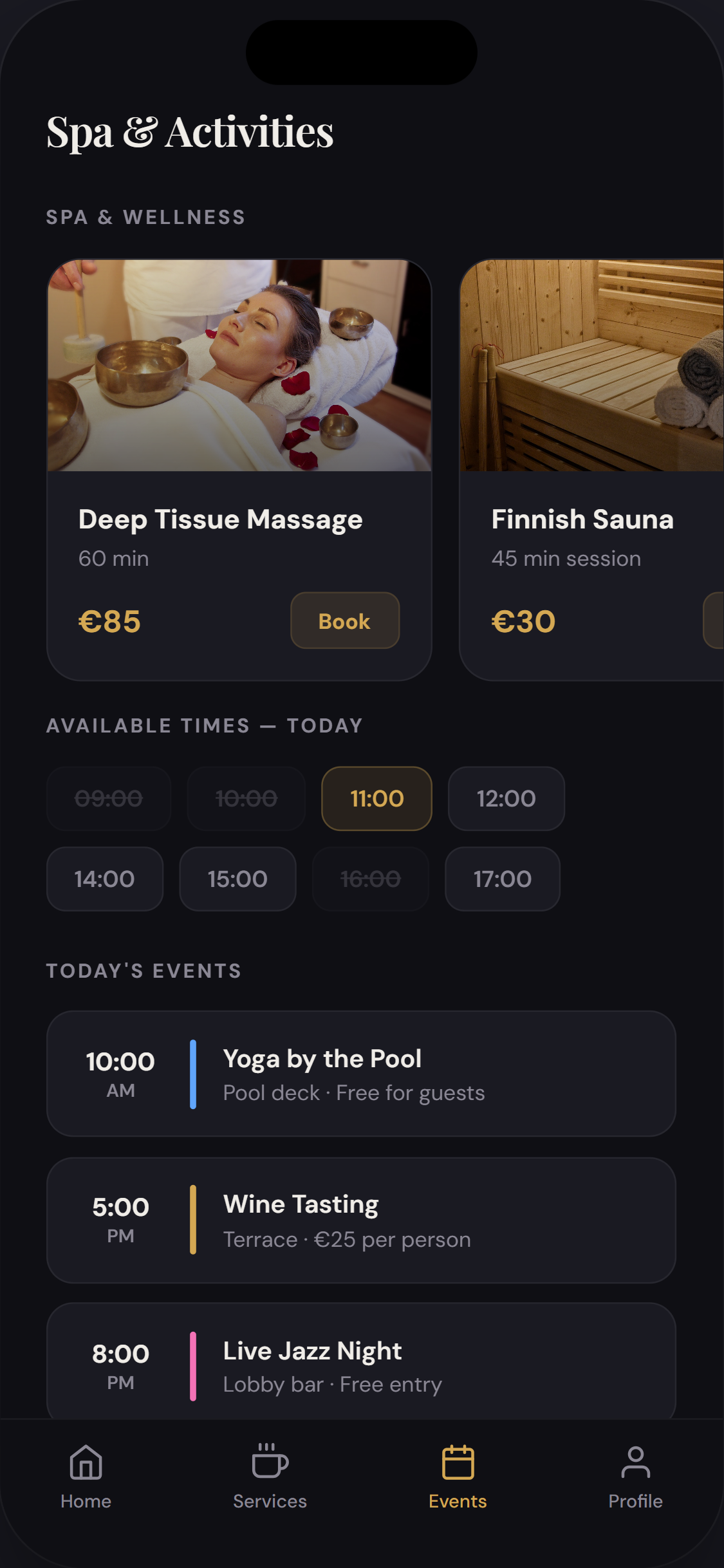Tap the Spa & Activities title
Screen dimensions: 724x1568
190,132
